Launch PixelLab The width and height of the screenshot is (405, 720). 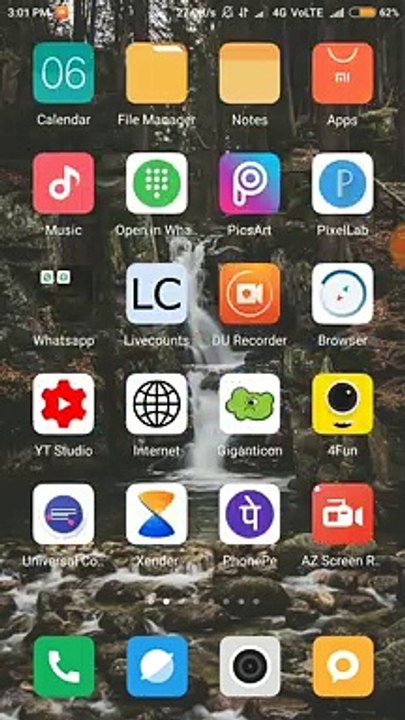coord(343,184)
